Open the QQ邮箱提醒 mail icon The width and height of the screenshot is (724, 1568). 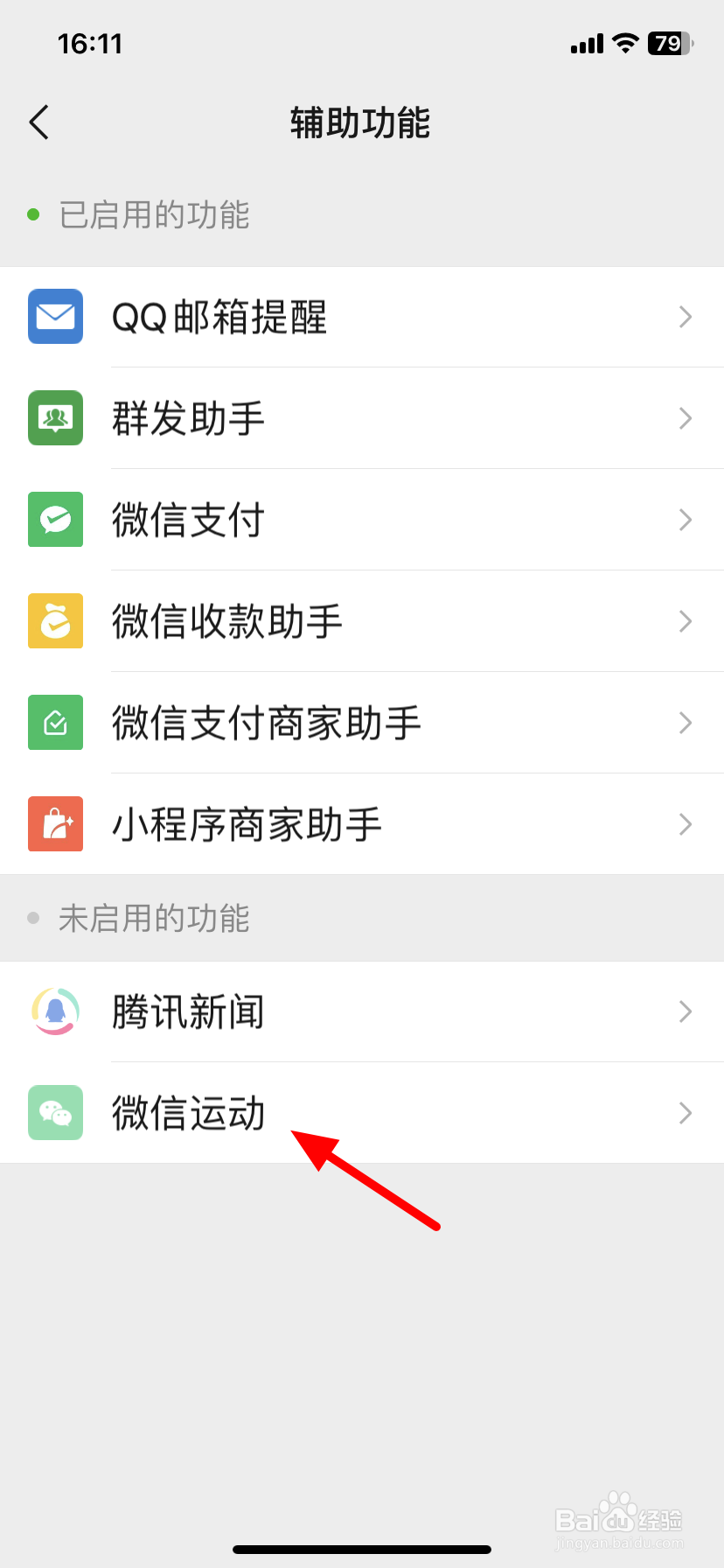pos(55,317)
